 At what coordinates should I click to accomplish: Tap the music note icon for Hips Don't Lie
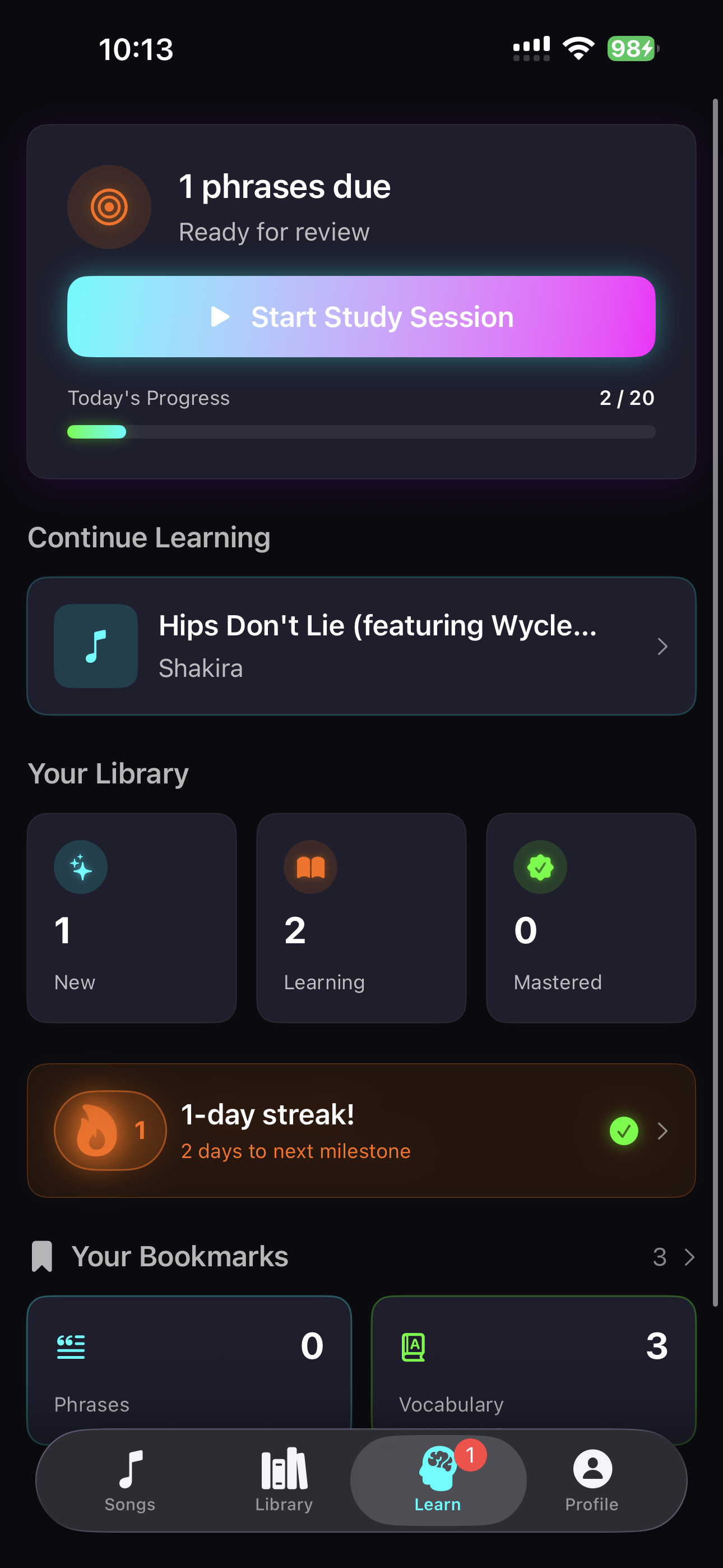click(x=95, y=647)
